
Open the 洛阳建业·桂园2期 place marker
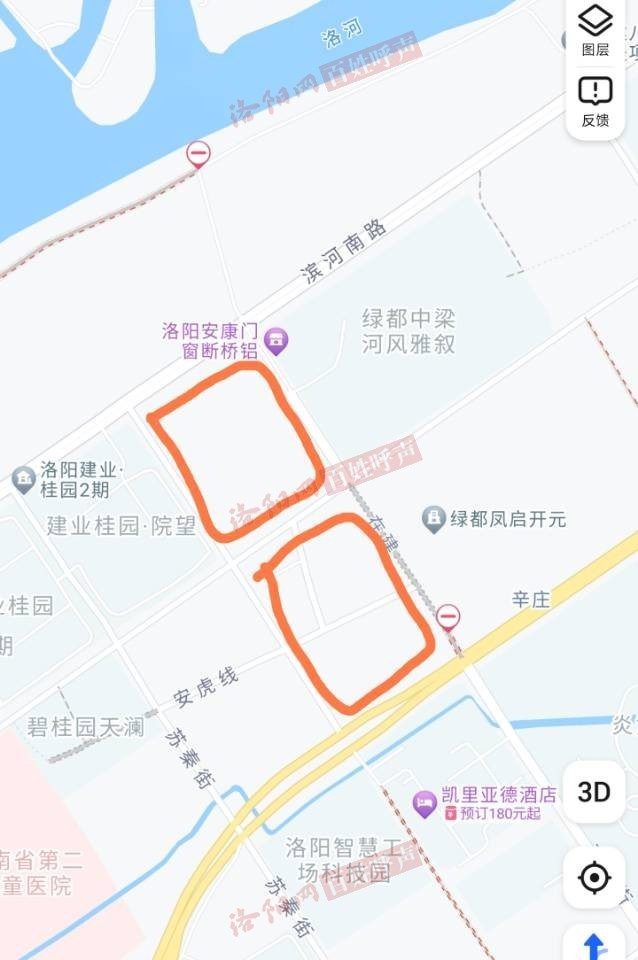pyautogui.click(x=24, y=479)
